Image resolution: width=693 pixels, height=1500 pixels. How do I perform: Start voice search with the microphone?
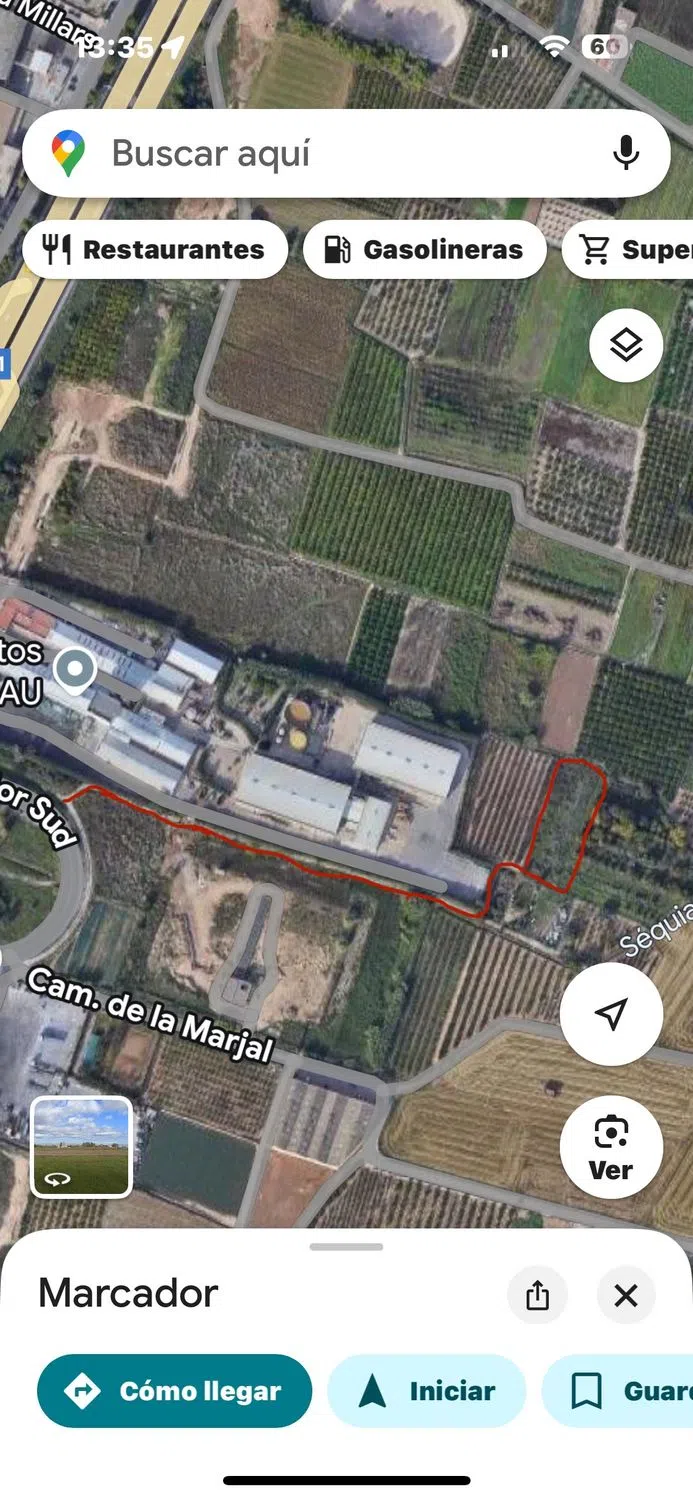626,154
